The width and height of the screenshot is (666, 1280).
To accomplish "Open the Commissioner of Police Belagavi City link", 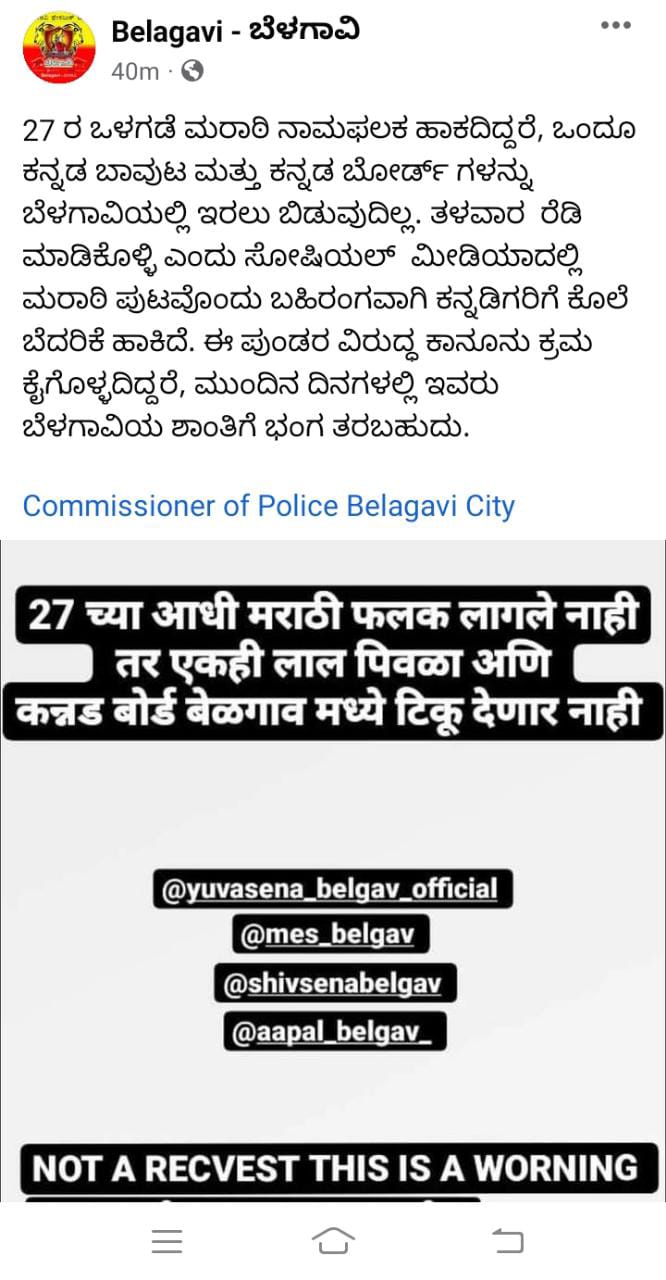I will pos(268,506).
